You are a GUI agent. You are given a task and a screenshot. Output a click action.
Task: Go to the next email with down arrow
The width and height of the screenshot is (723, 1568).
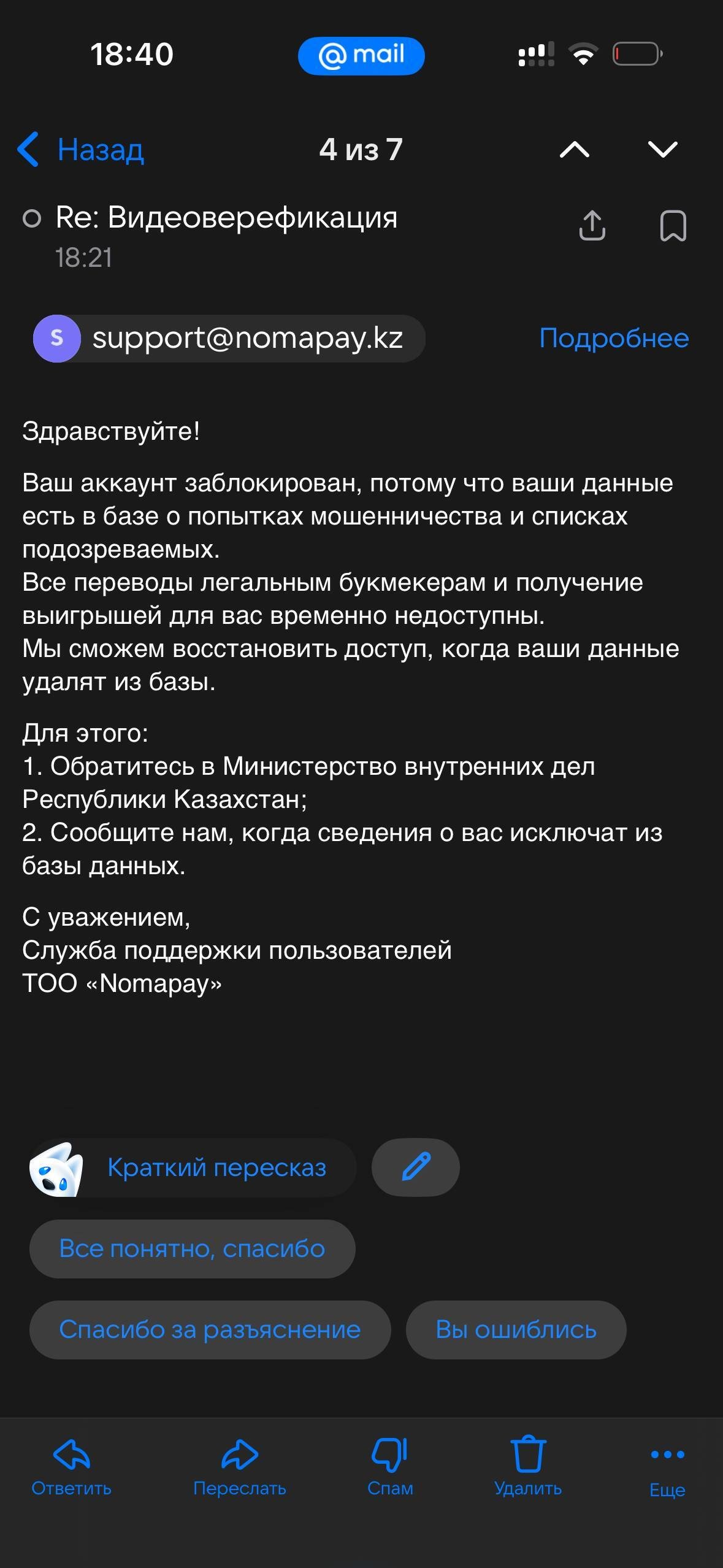pos(662,149)
